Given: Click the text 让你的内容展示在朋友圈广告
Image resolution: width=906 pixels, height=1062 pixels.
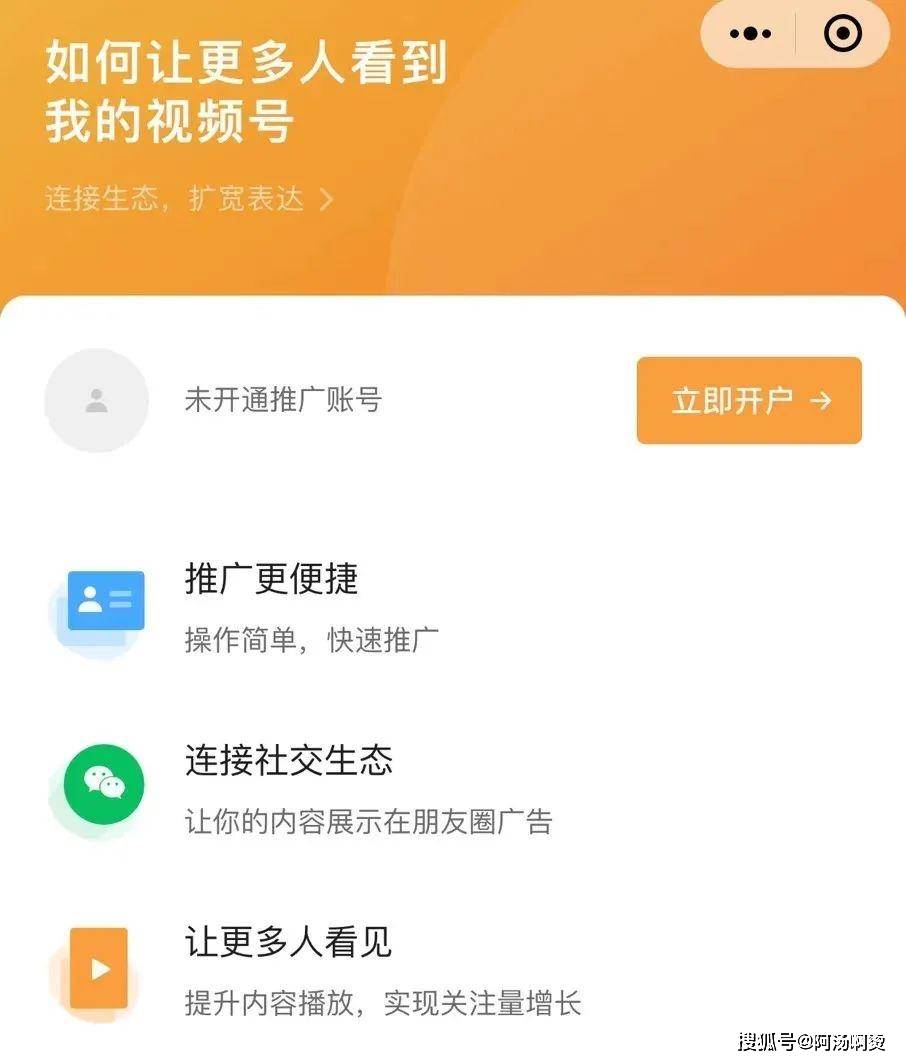Looking at the screenshot, I should pyautogui.click(x=370, y=820).
